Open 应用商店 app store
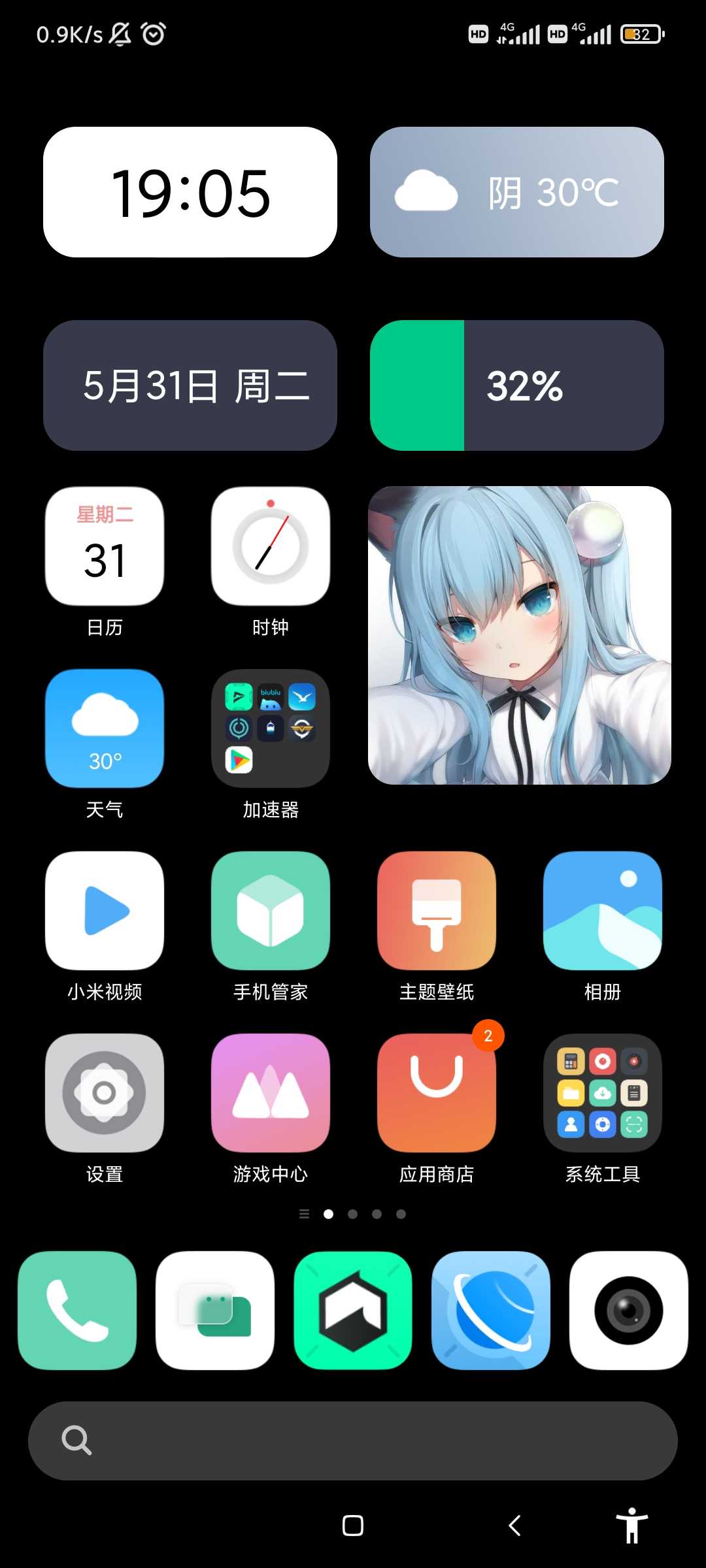The width and height of the screenshot is (706, 1568). (x=436, y=1092)
